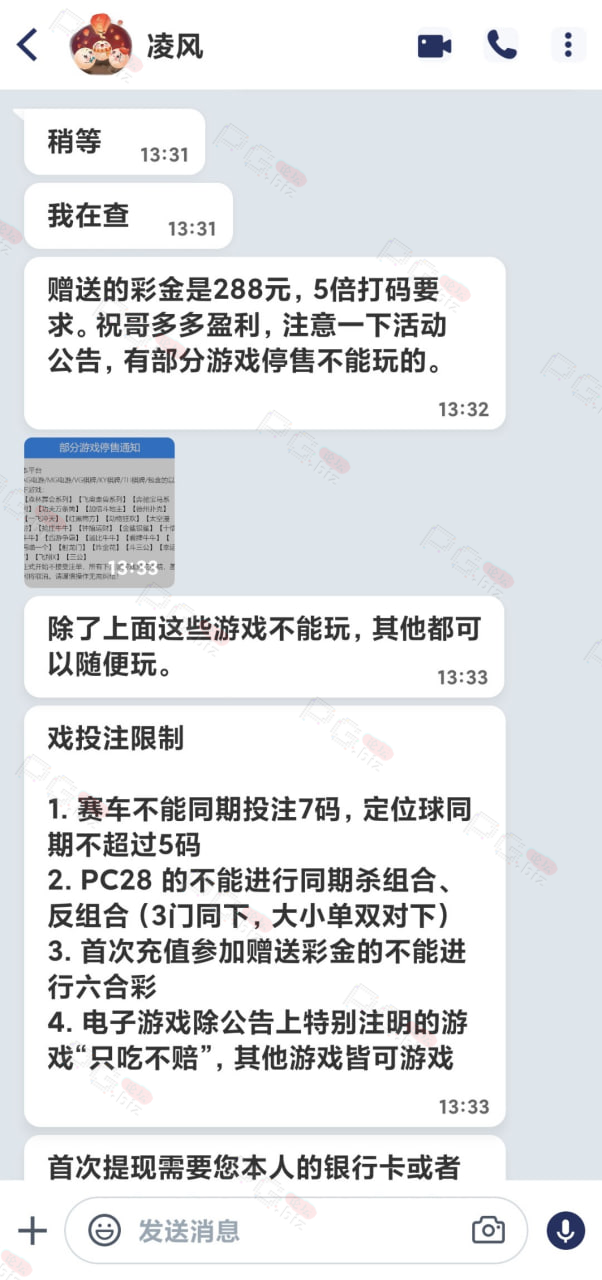
Task: Start a voice call with 凌风
Action: 501,45
